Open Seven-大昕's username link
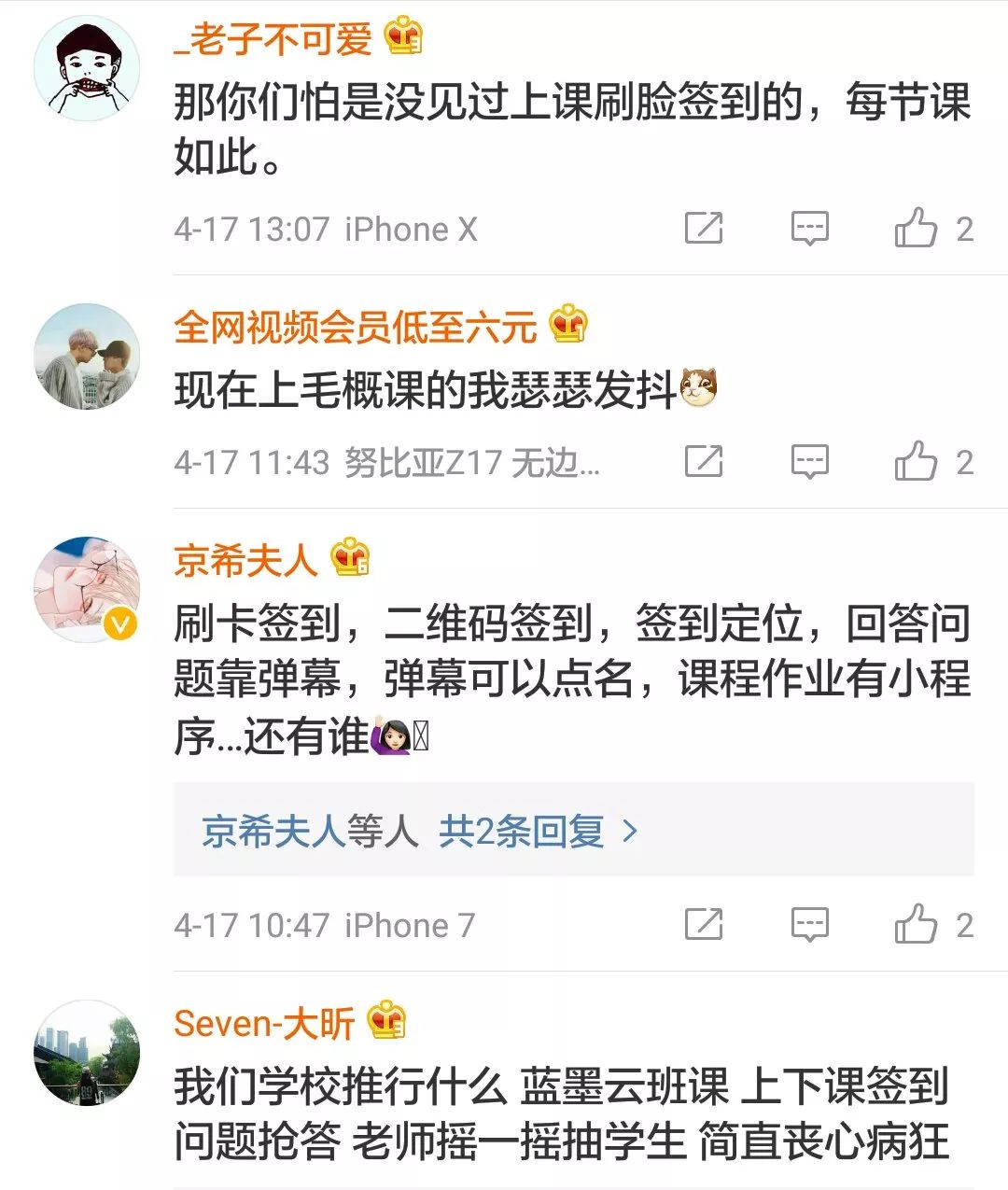 click(264, 1024)
